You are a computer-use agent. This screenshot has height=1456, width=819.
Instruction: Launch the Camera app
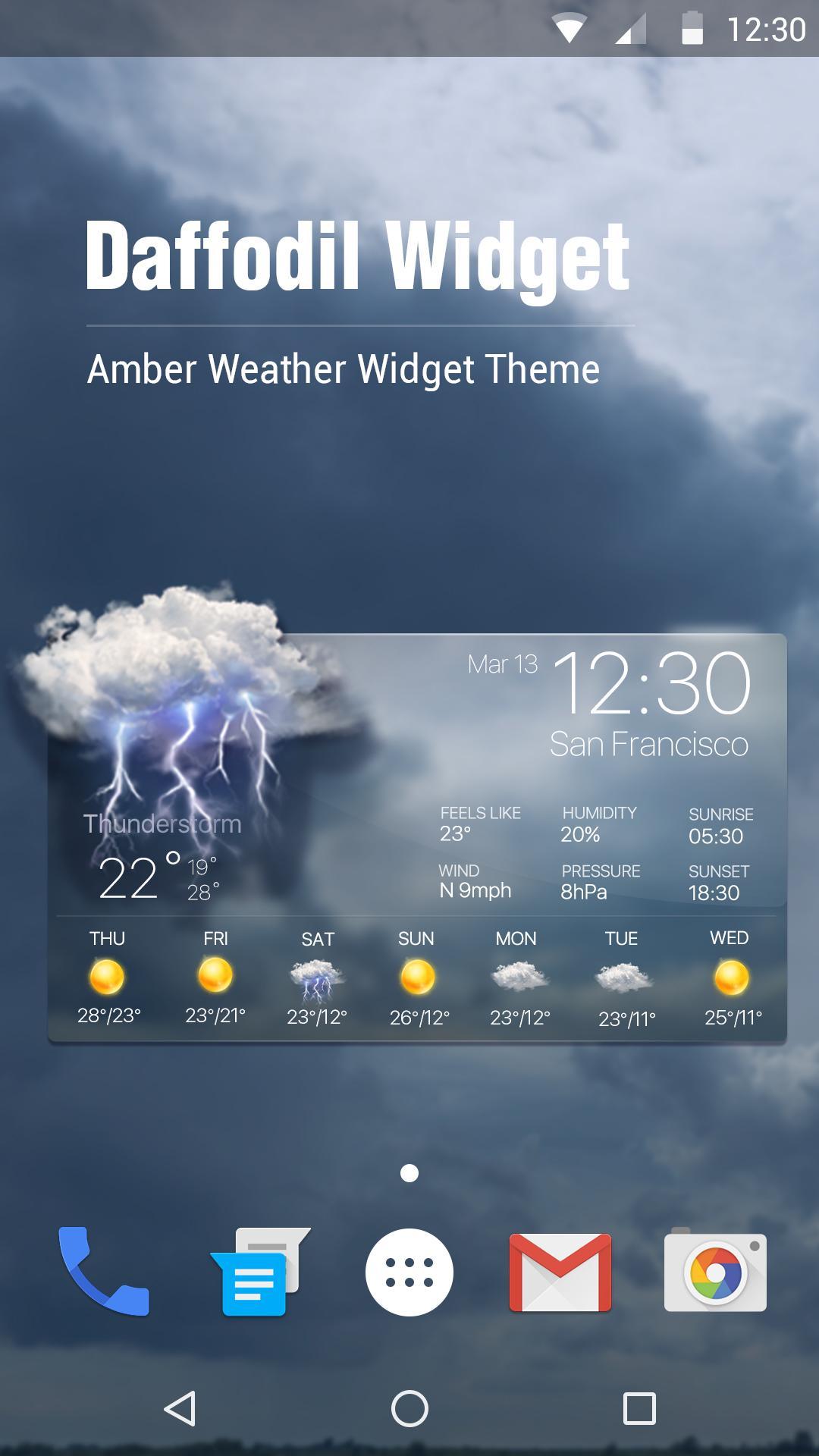point(715,1272)
